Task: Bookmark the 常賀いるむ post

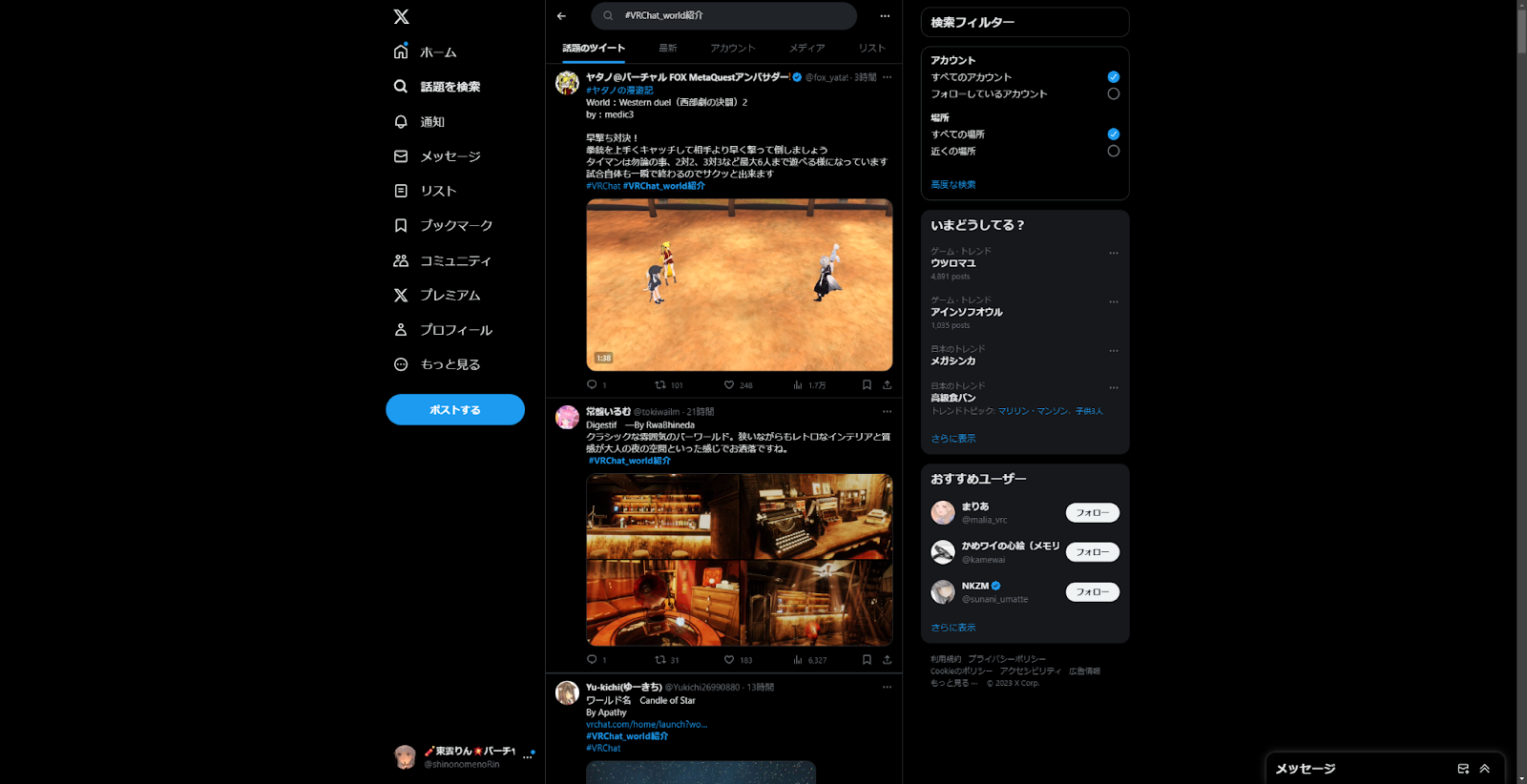Action: [867, 660]
